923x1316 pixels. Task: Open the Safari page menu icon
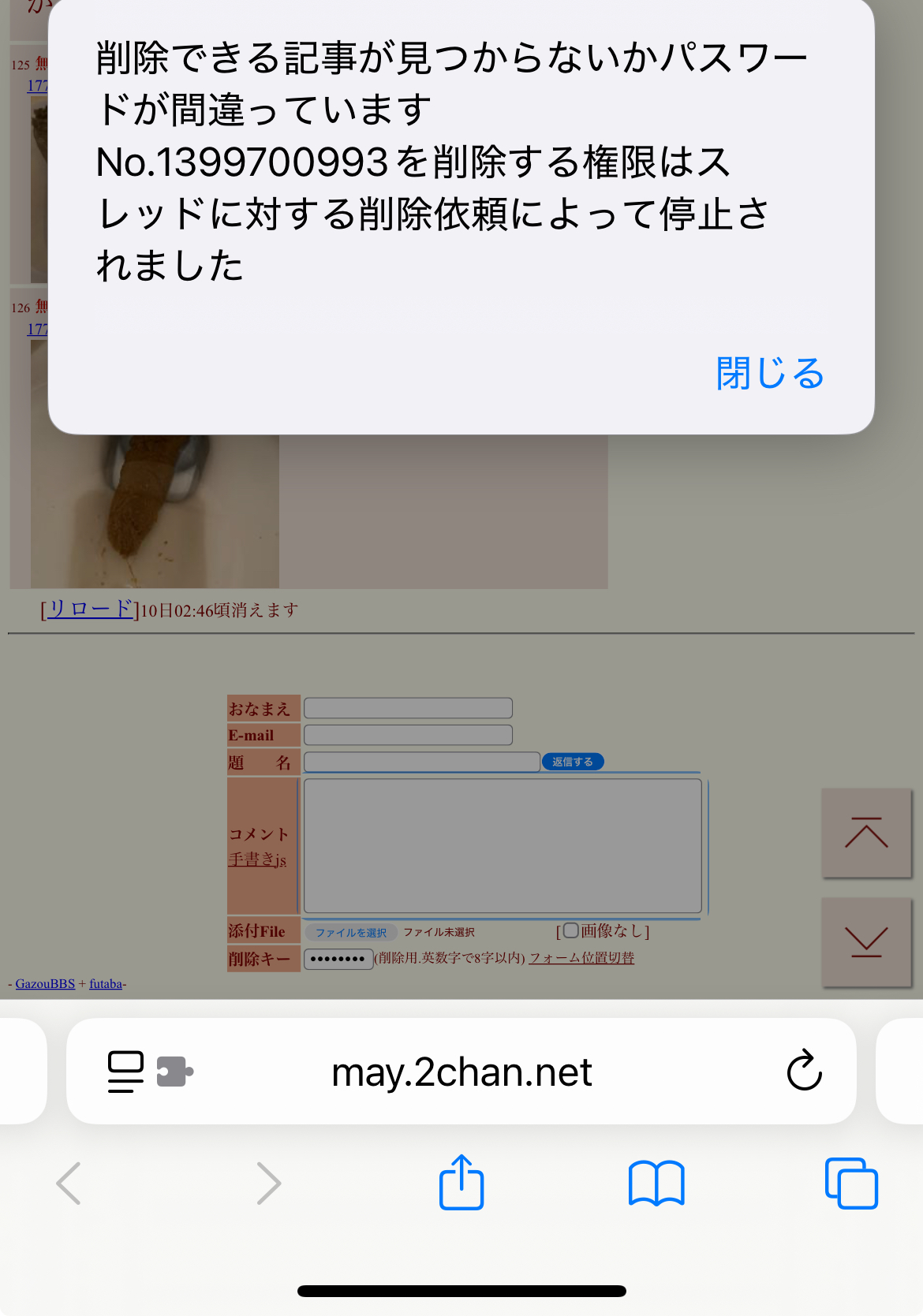(126, 1072)
